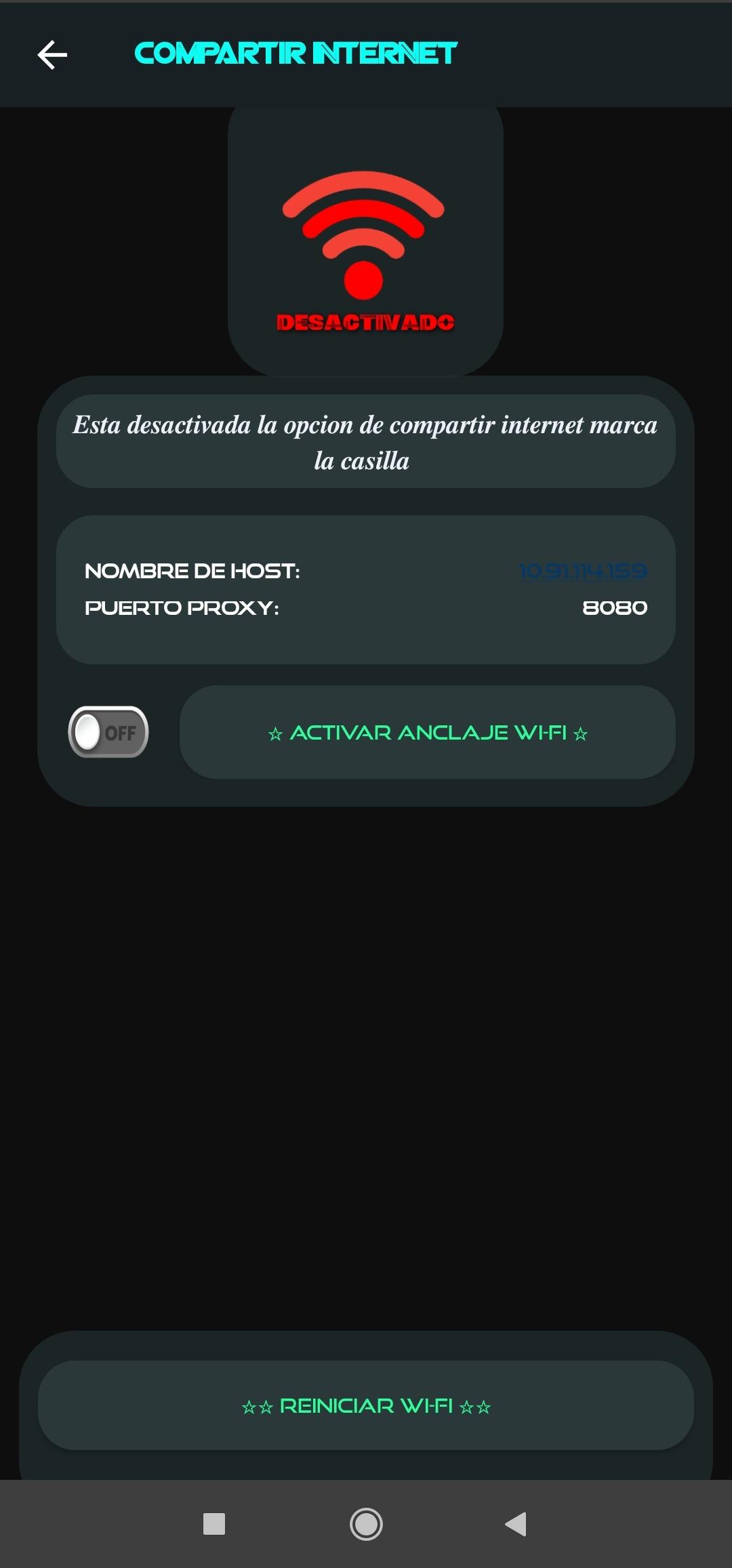Go back from Compartir Internet screen
Image resolution: width=732 pixels, height=1568 pixels.
pos(52,55)
